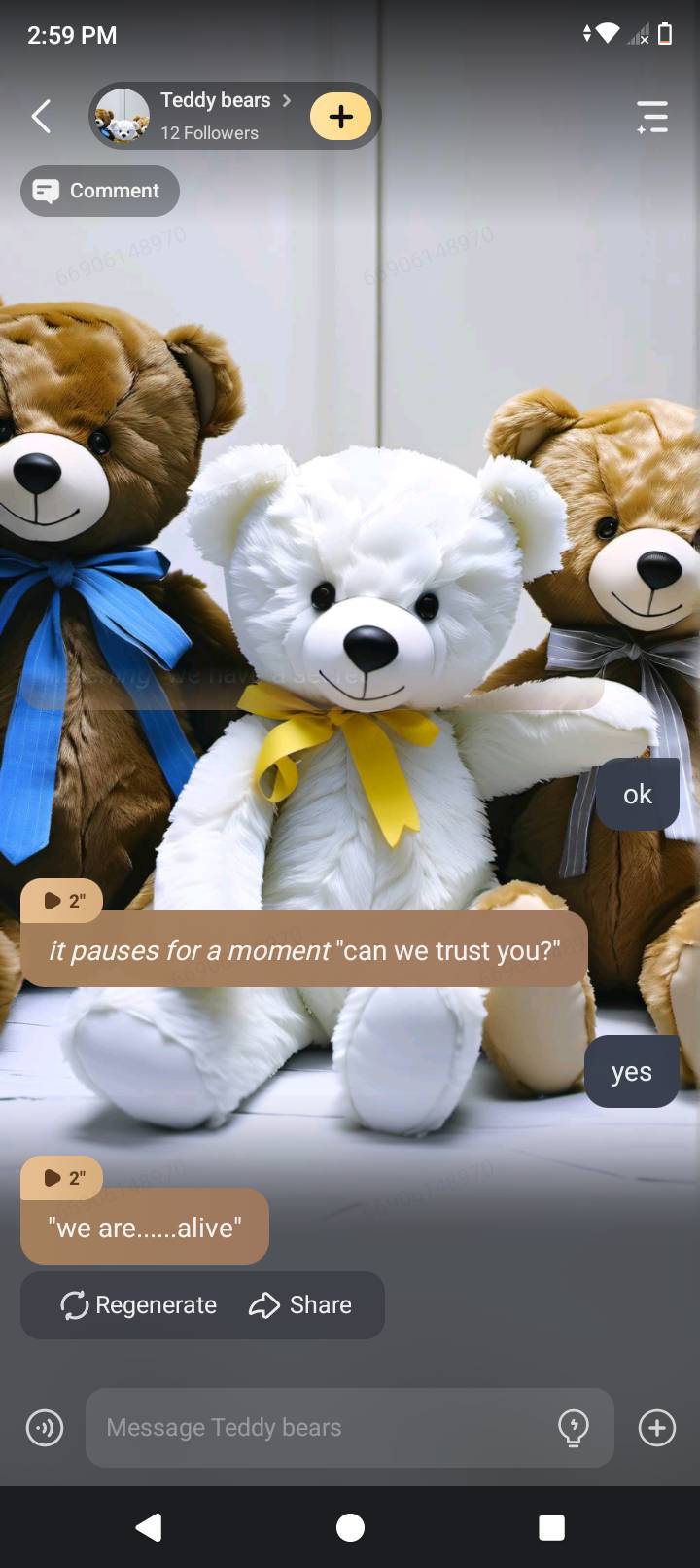Follow Teddy bears with the yellow plus button

(x=340, y=117)
